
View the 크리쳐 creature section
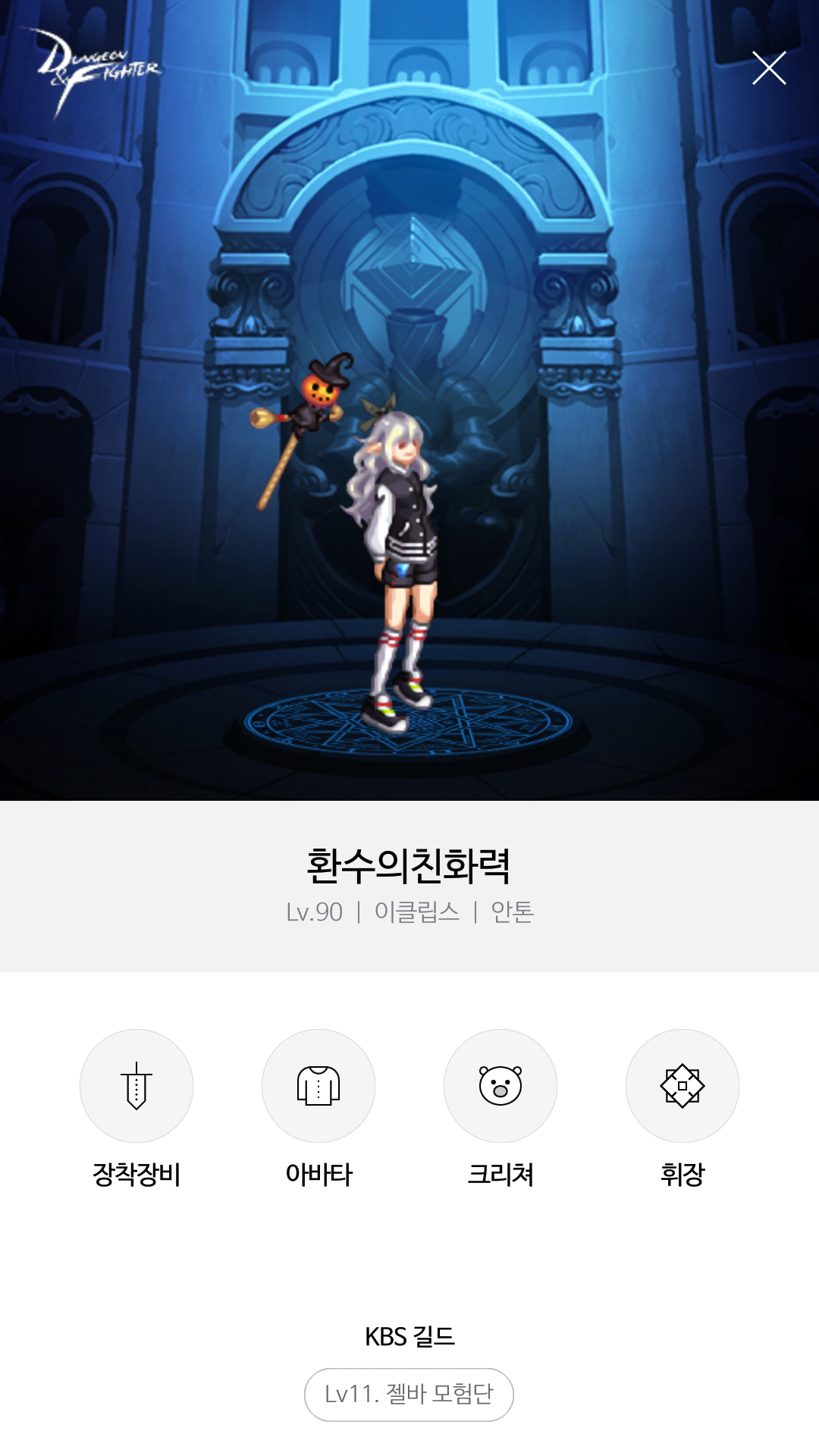pyautogui.click(x=500, y=1086)
